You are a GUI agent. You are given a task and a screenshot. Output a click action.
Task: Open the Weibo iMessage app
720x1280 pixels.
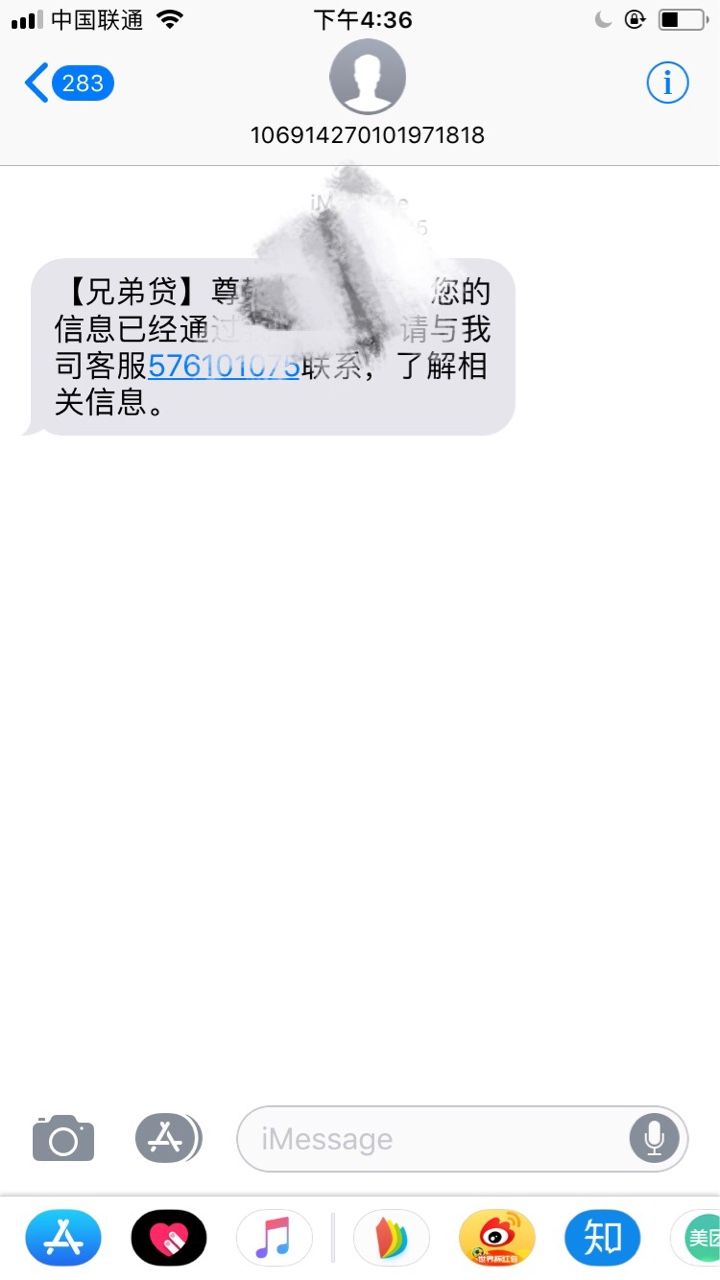click(x=497, y=1238)
